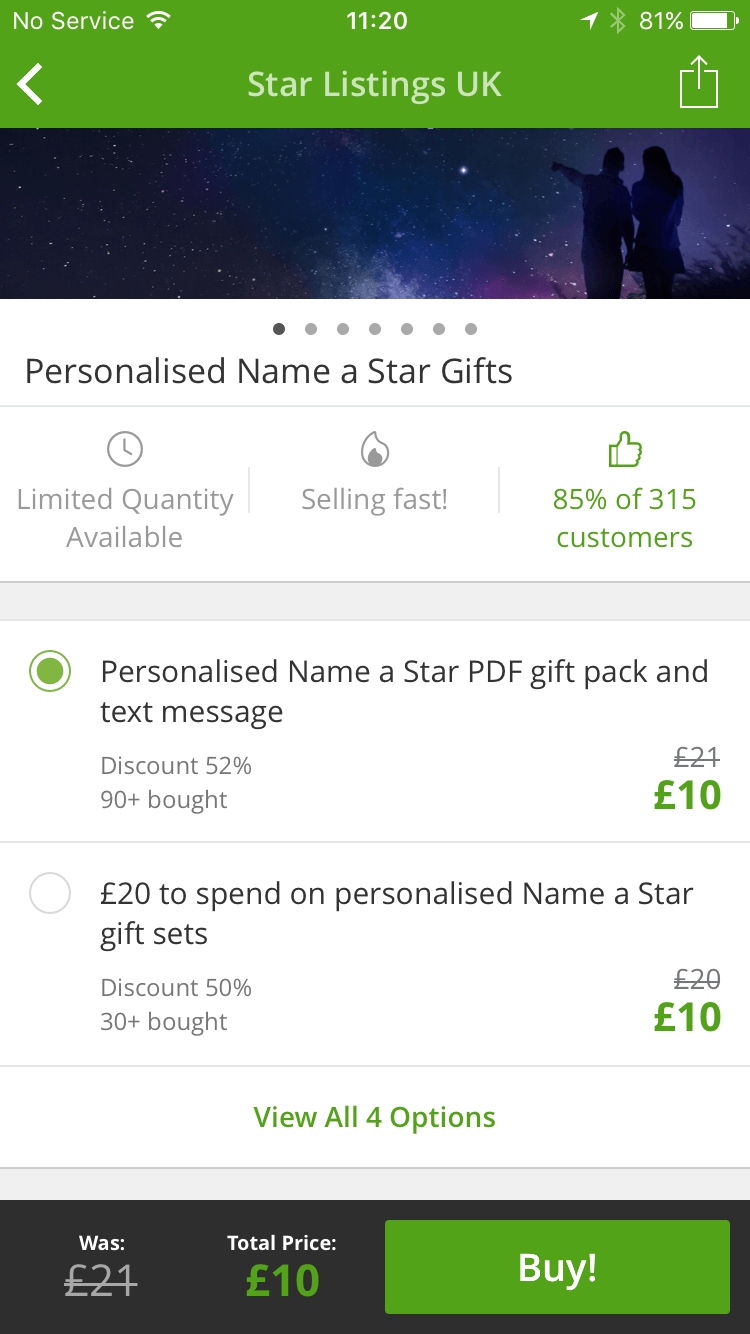
Task: Tap the first carousel pagination dot
Action: pos(279,328)
